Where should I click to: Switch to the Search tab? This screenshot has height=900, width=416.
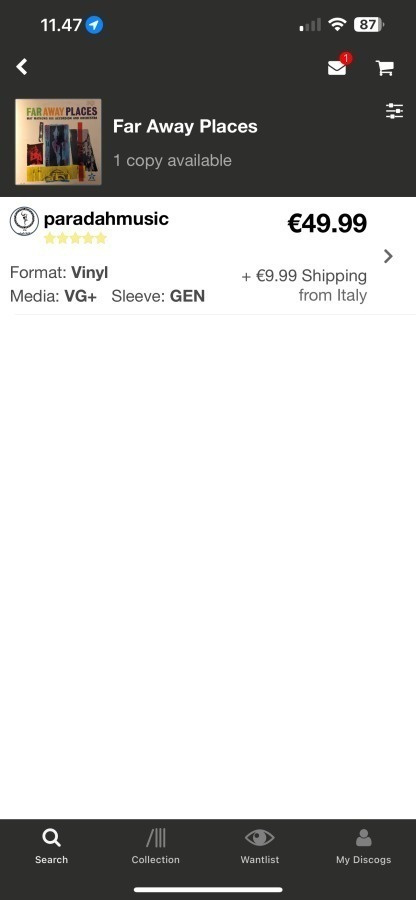(x=51, y=847)
